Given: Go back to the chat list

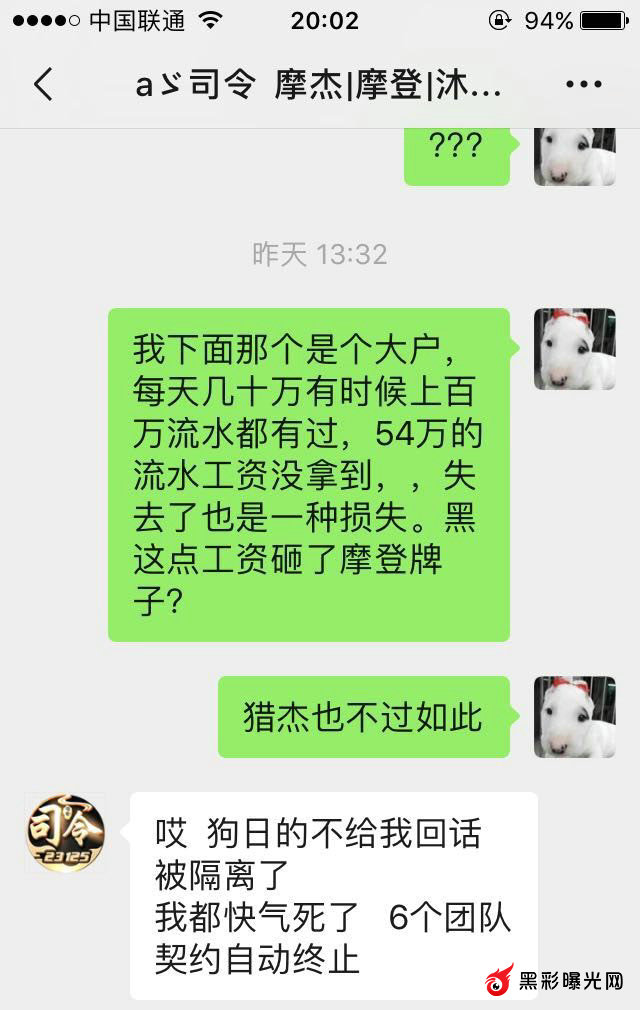Looking at the screenshot, I should click(x=43, y=85).
